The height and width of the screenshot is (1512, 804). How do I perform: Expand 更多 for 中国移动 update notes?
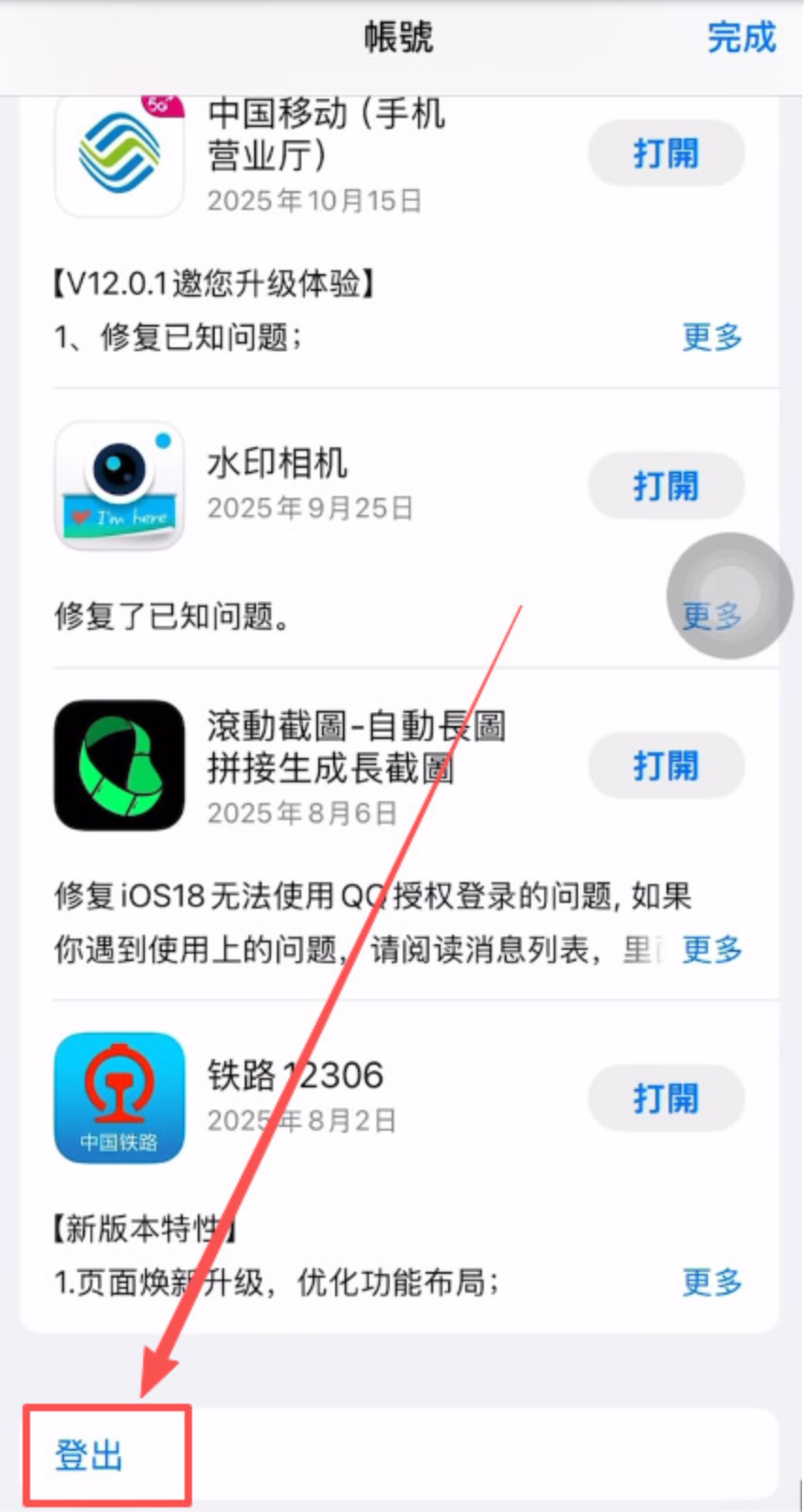(712, 337)
